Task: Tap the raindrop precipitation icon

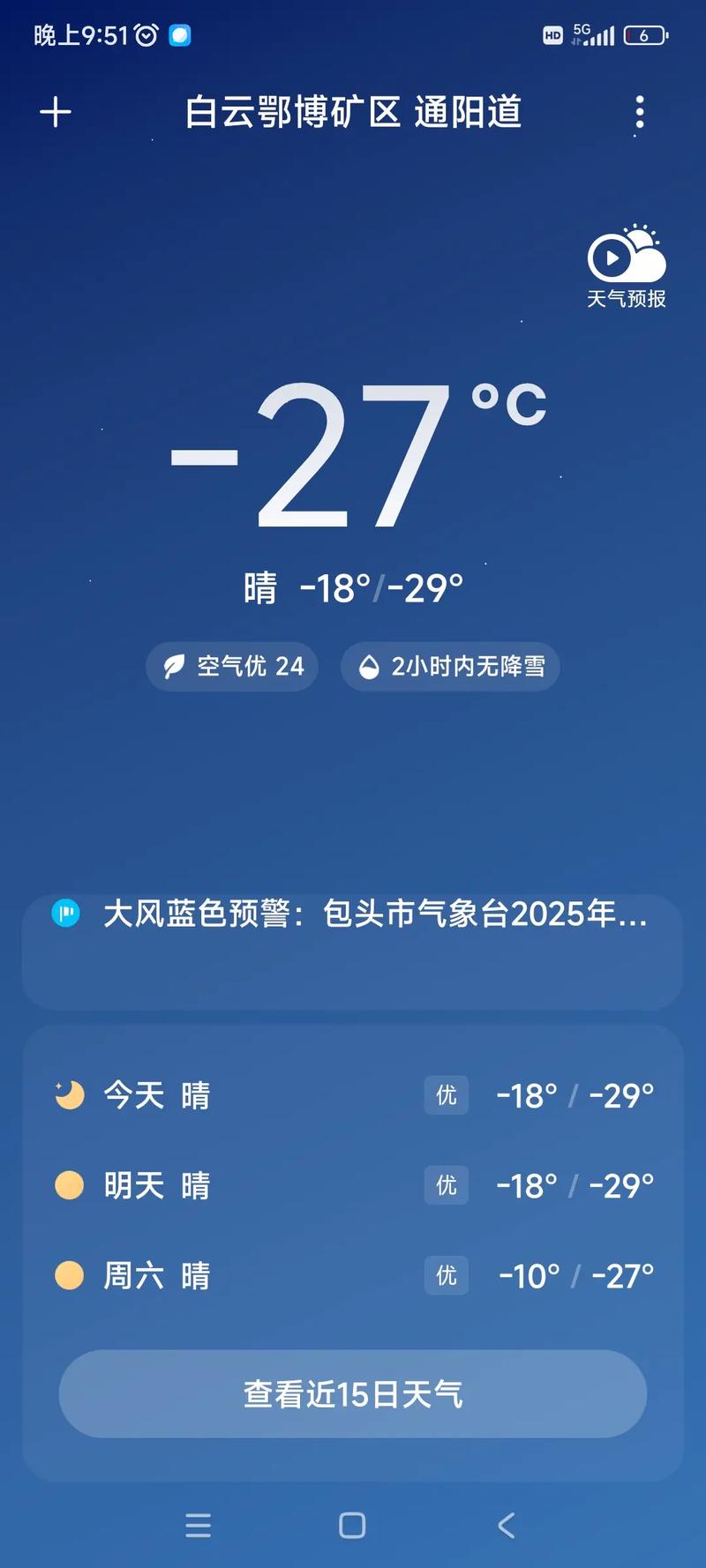Action: click(369, 666)
